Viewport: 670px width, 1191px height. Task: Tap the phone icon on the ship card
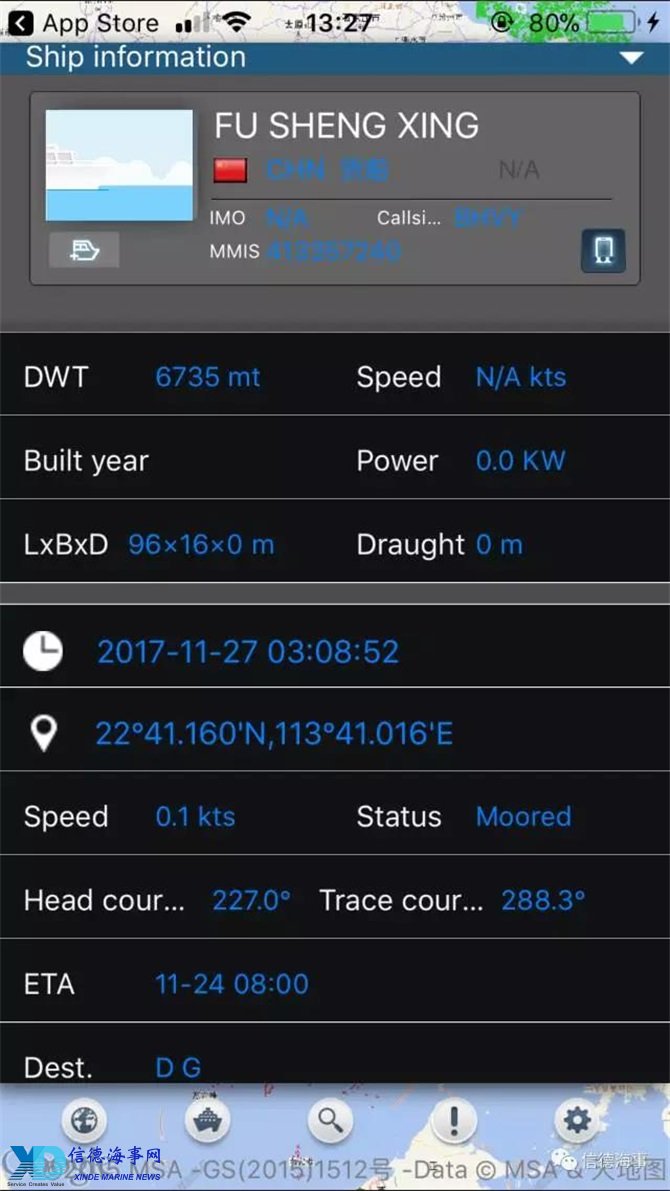[x=603, y=250]
